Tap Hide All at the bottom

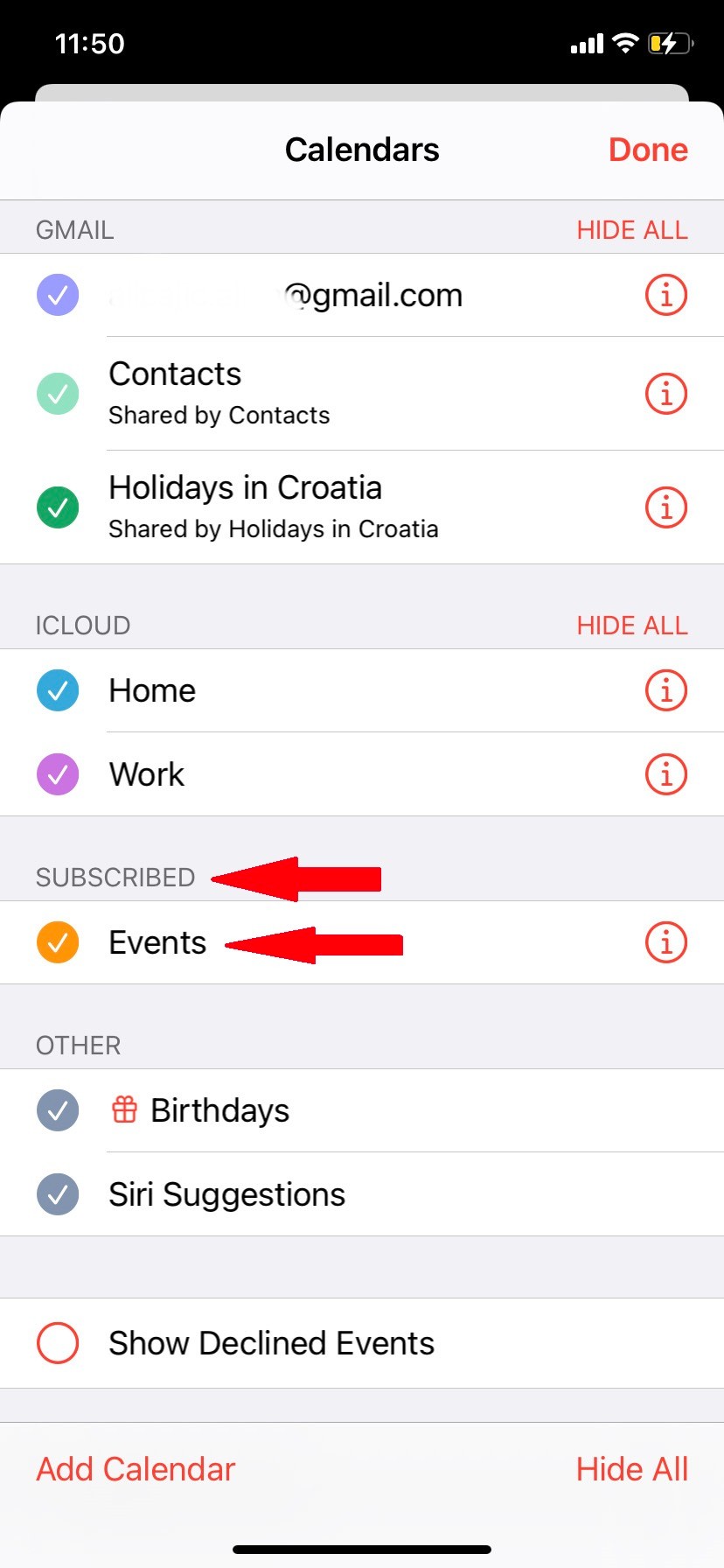[x=631, y=1469]
